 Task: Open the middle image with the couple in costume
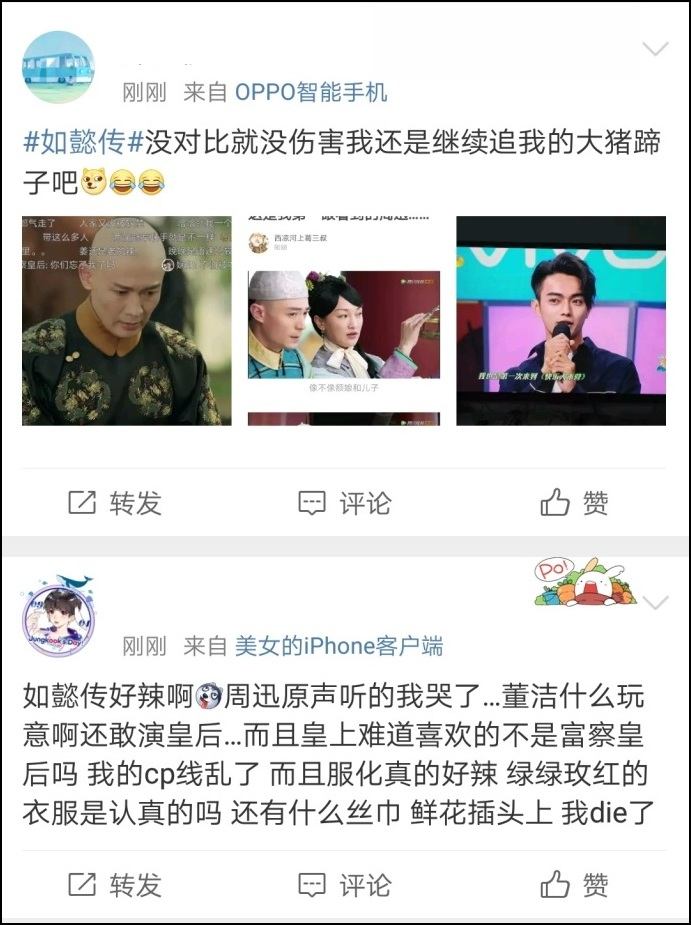[344, 321]
